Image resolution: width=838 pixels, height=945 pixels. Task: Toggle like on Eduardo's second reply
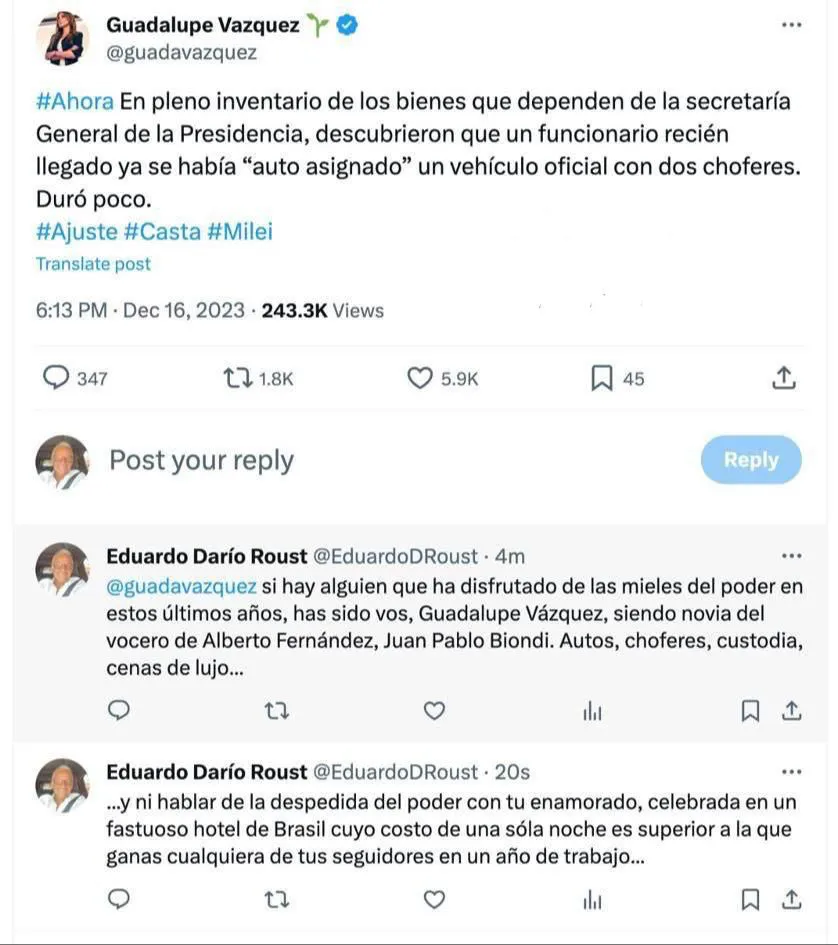(x=433, y=899)
